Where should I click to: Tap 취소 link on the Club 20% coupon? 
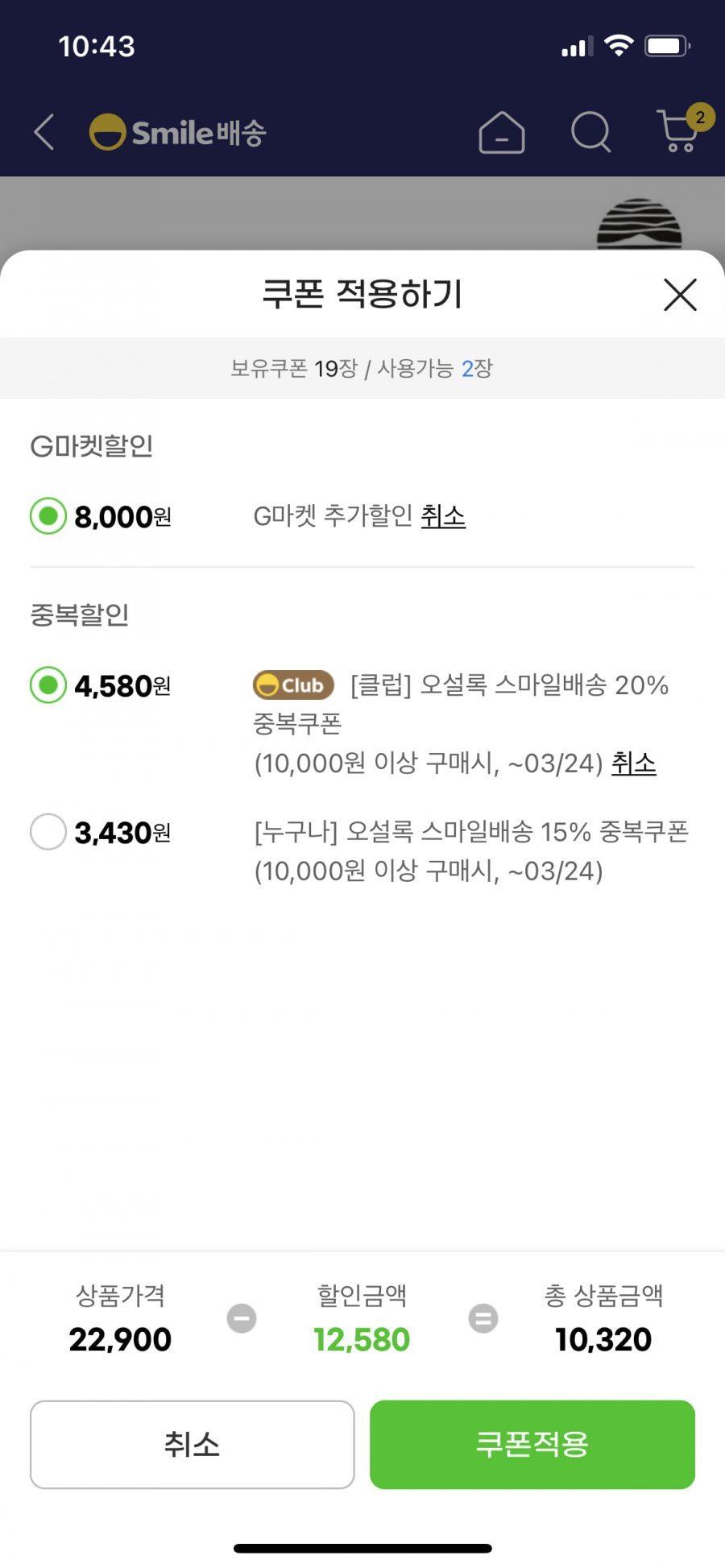click(x=634, y=763)
